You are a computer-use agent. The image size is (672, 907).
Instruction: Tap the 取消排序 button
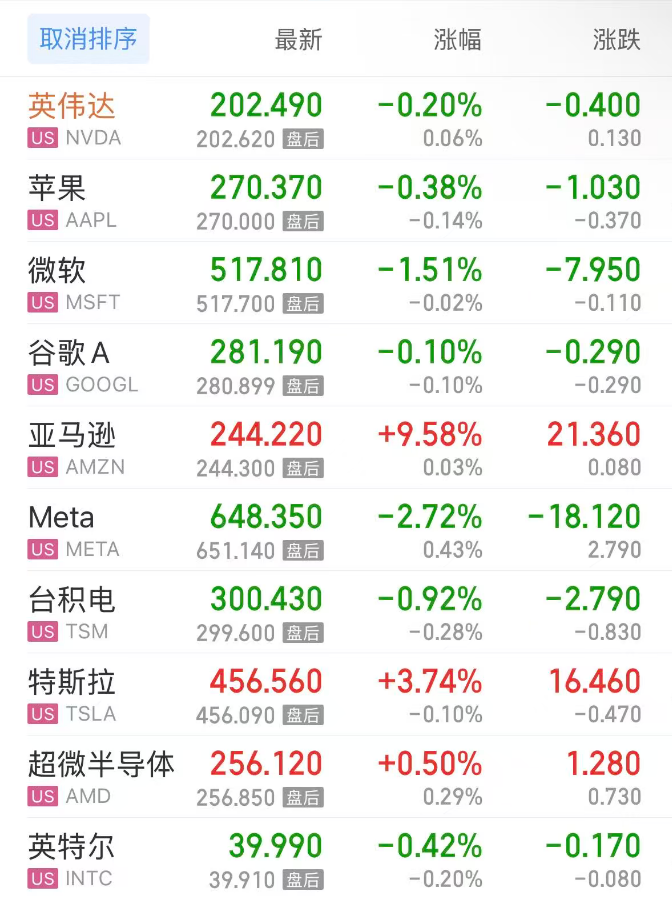[88, 40]
